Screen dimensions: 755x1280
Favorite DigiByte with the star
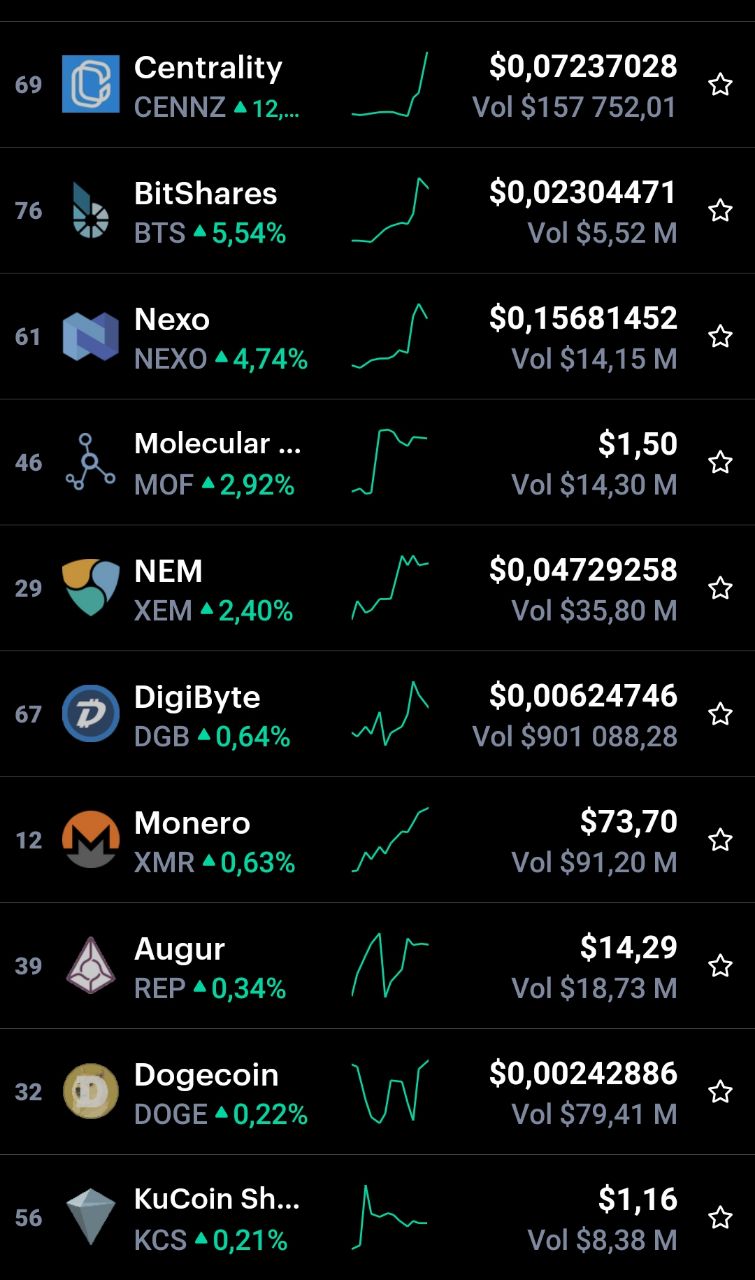tap(720, 714)
